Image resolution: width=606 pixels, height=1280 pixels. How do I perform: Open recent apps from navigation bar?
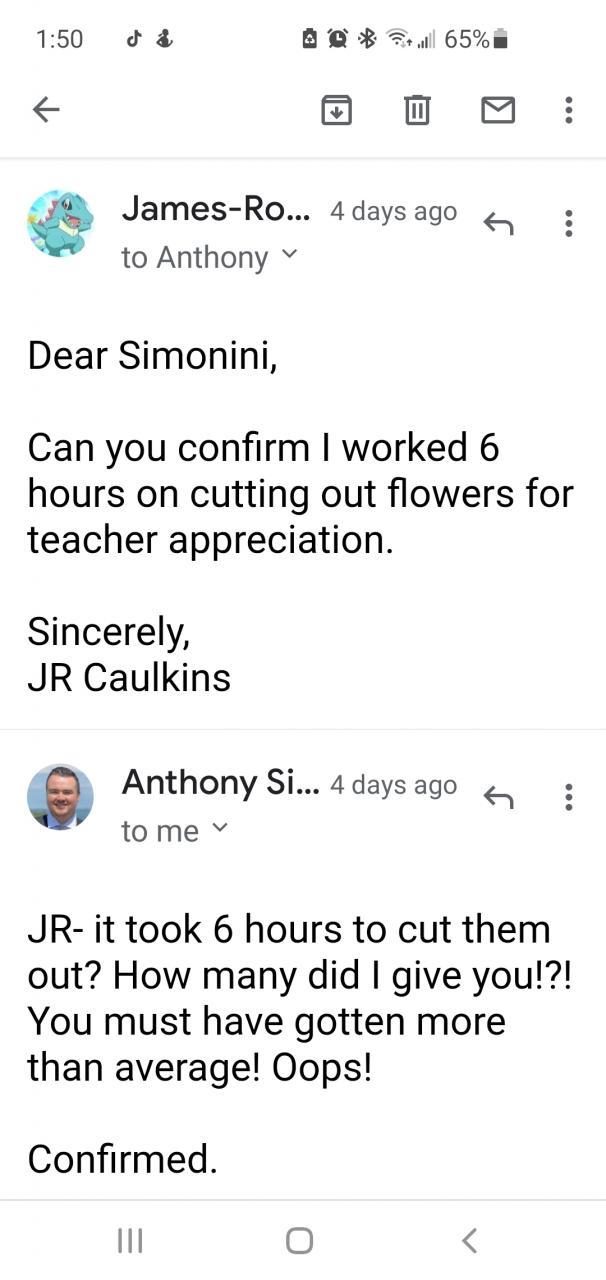[130, 1240]
